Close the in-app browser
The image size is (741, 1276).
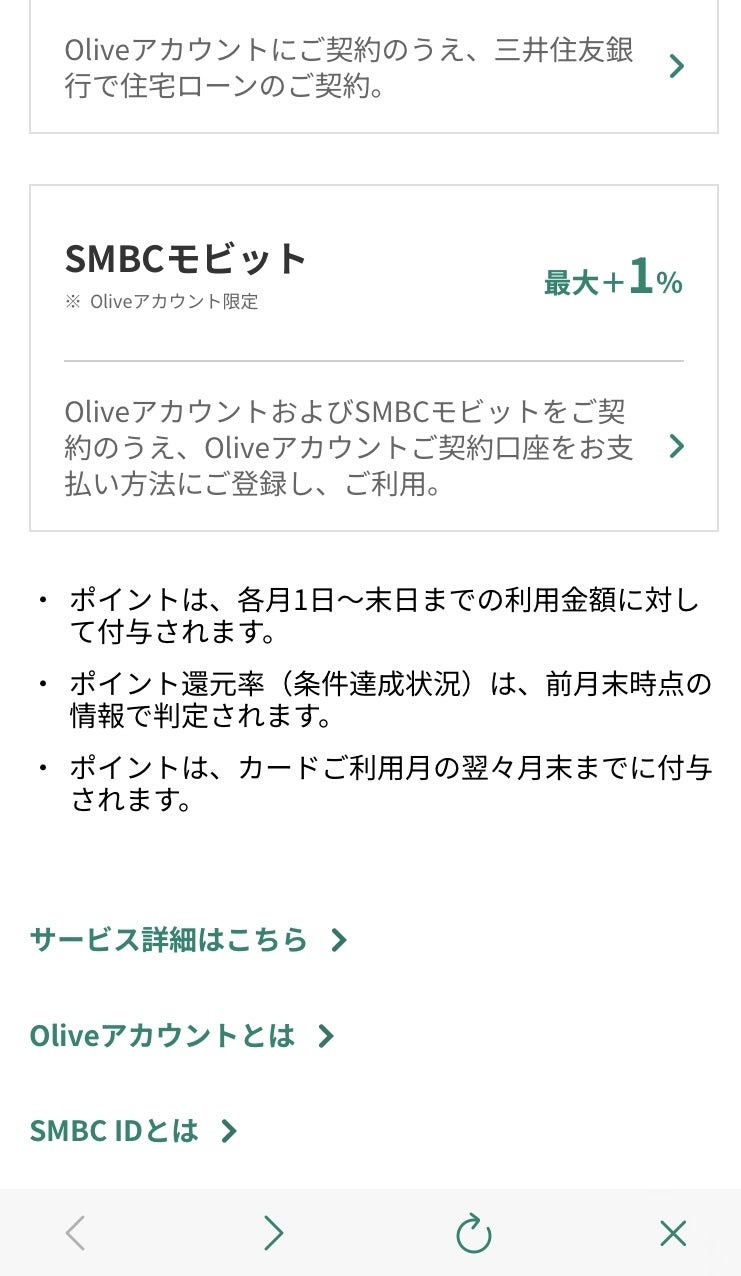click(673, 1234)
